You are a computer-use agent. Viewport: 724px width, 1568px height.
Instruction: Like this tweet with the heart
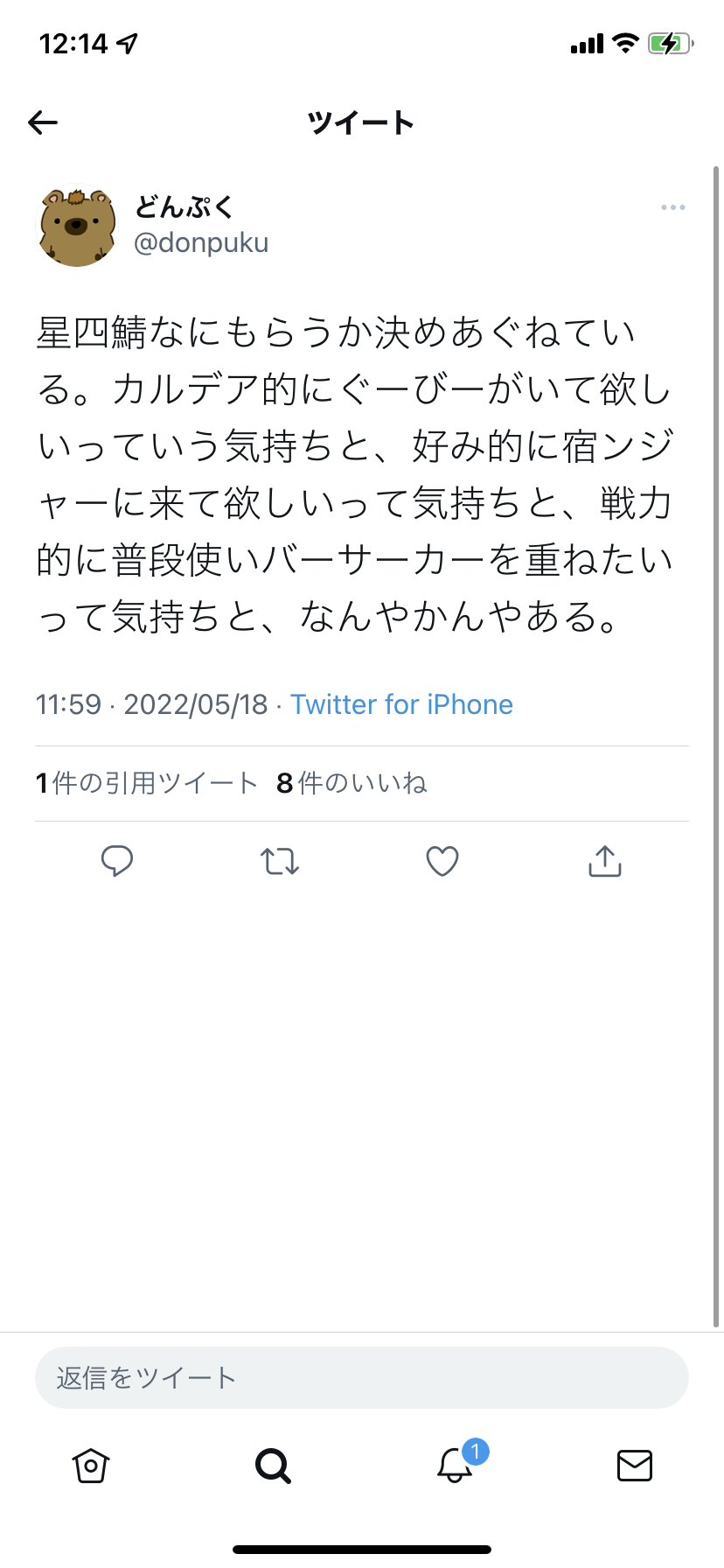click(x=442, y=862)
